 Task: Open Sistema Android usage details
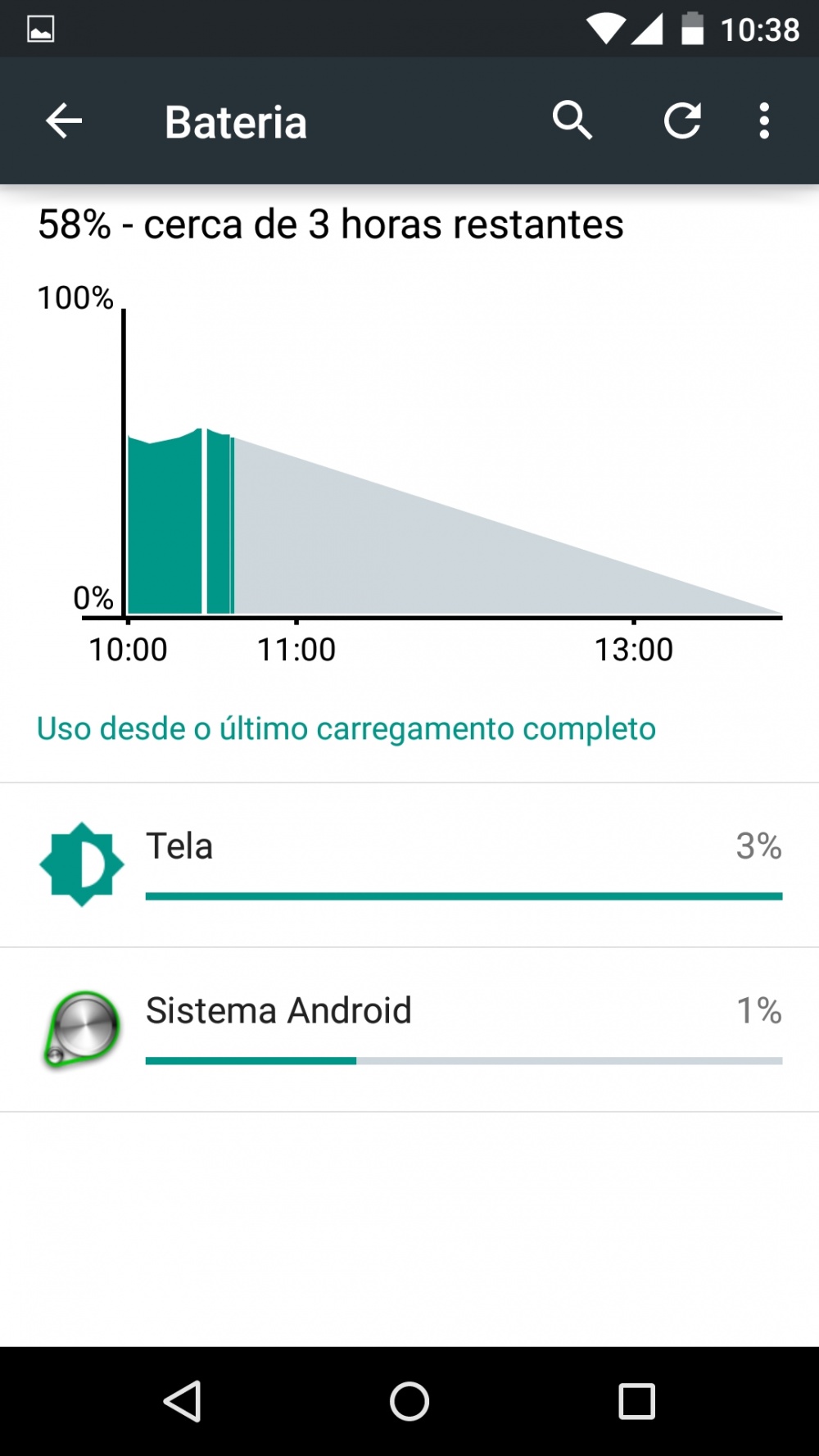click(x=409, y=1030)
